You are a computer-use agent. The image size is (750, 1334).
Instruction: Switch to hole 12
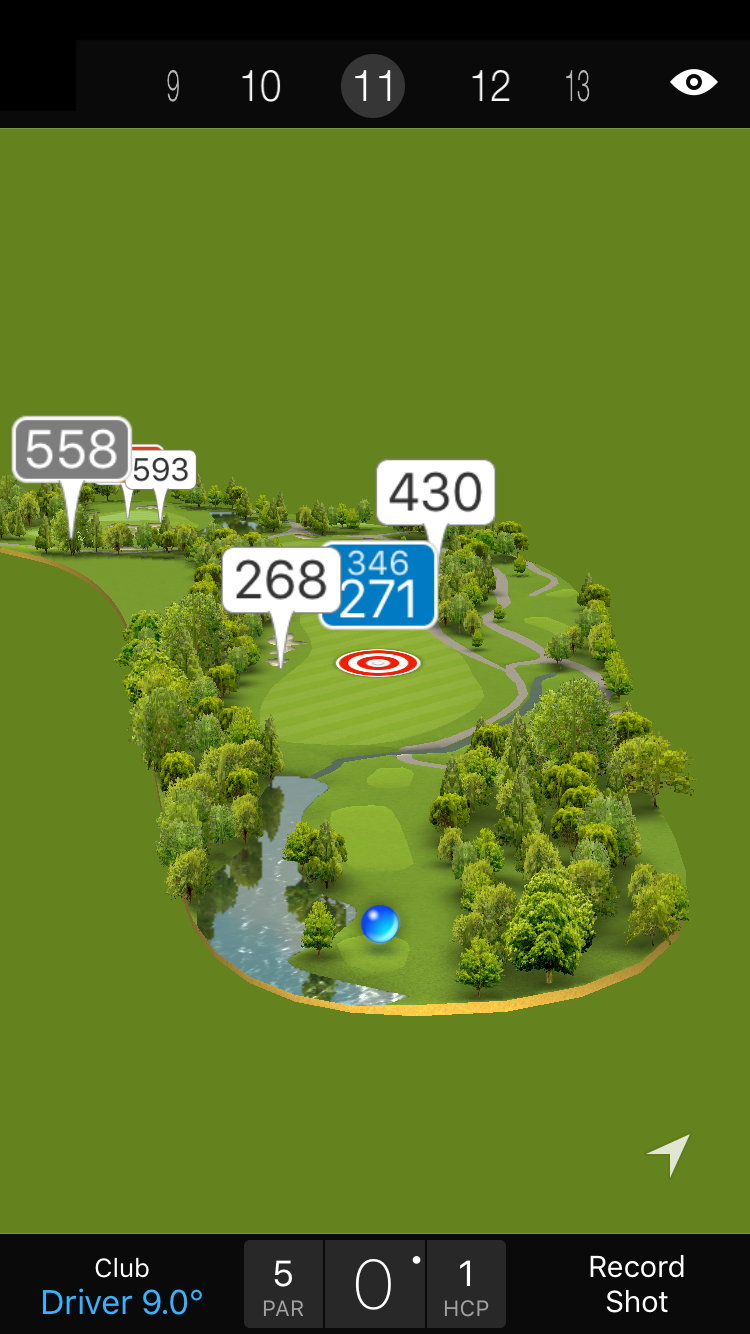coord(490,86)
